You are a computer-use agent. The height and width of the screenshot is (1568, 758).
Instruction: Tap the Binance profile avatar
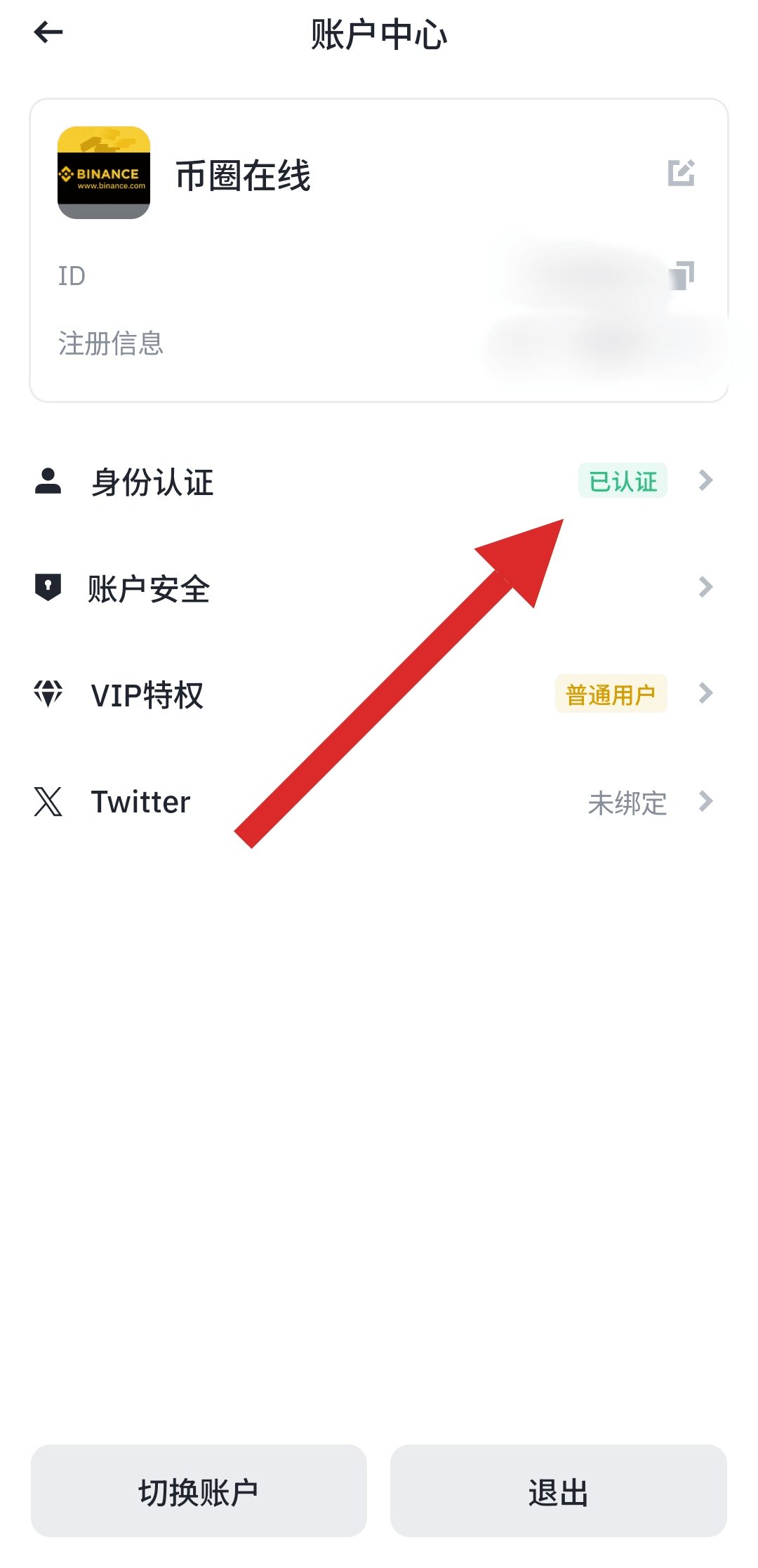click(x=104, y=173)
